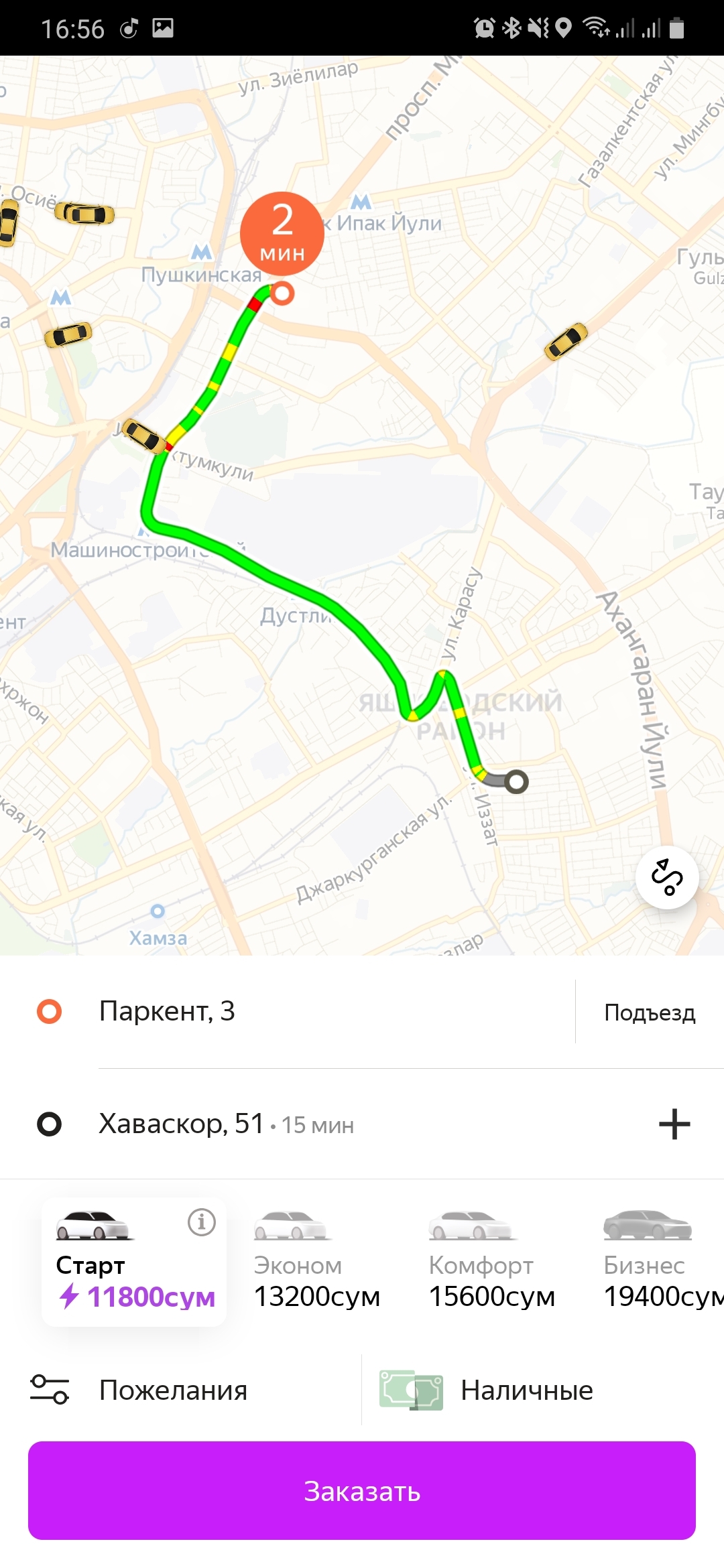Open Пожелания ride preferences
This screenshot has width=724, height=1568.
[x=174, y=1390]
